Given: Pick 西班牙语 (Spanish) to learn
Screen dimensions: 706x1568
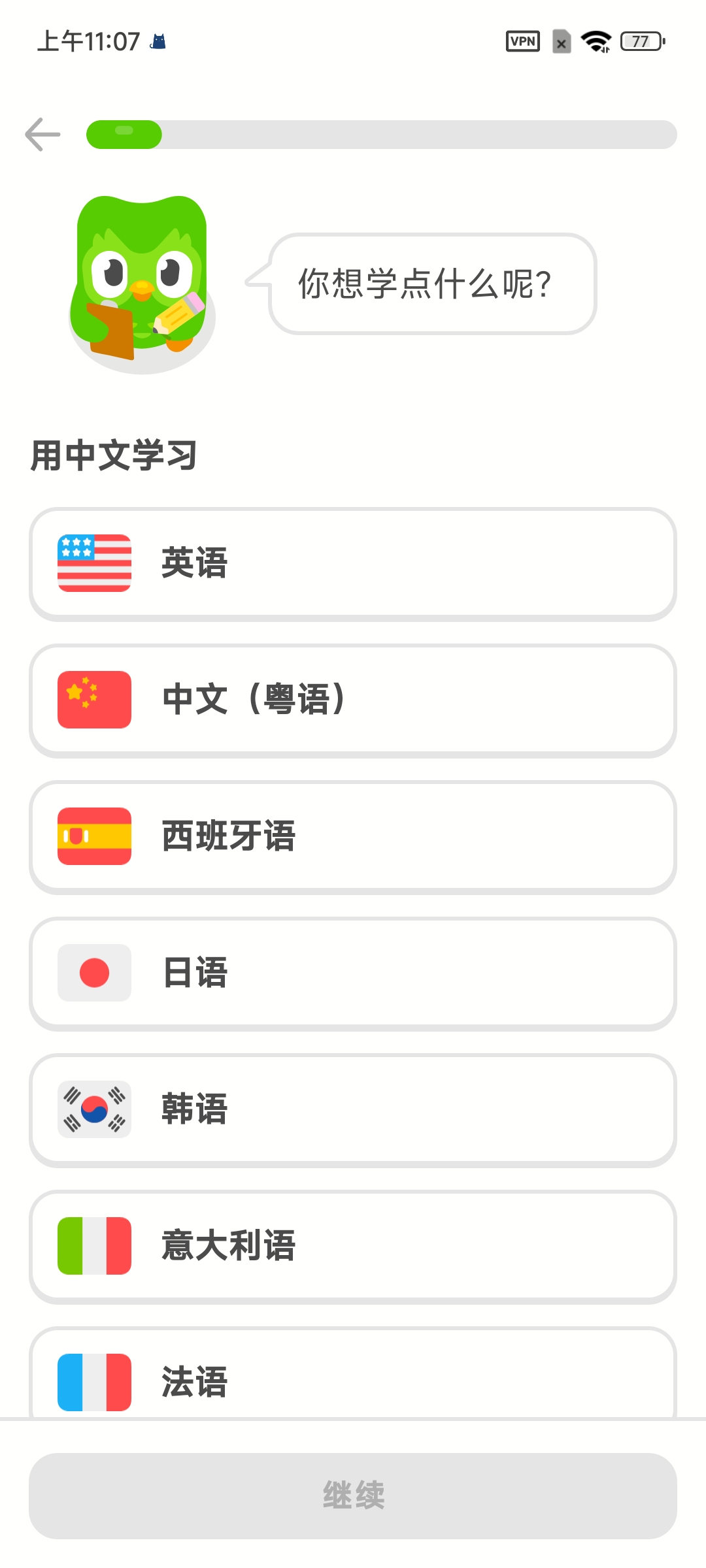Looking at the screenshot, I should pos(353,837).
